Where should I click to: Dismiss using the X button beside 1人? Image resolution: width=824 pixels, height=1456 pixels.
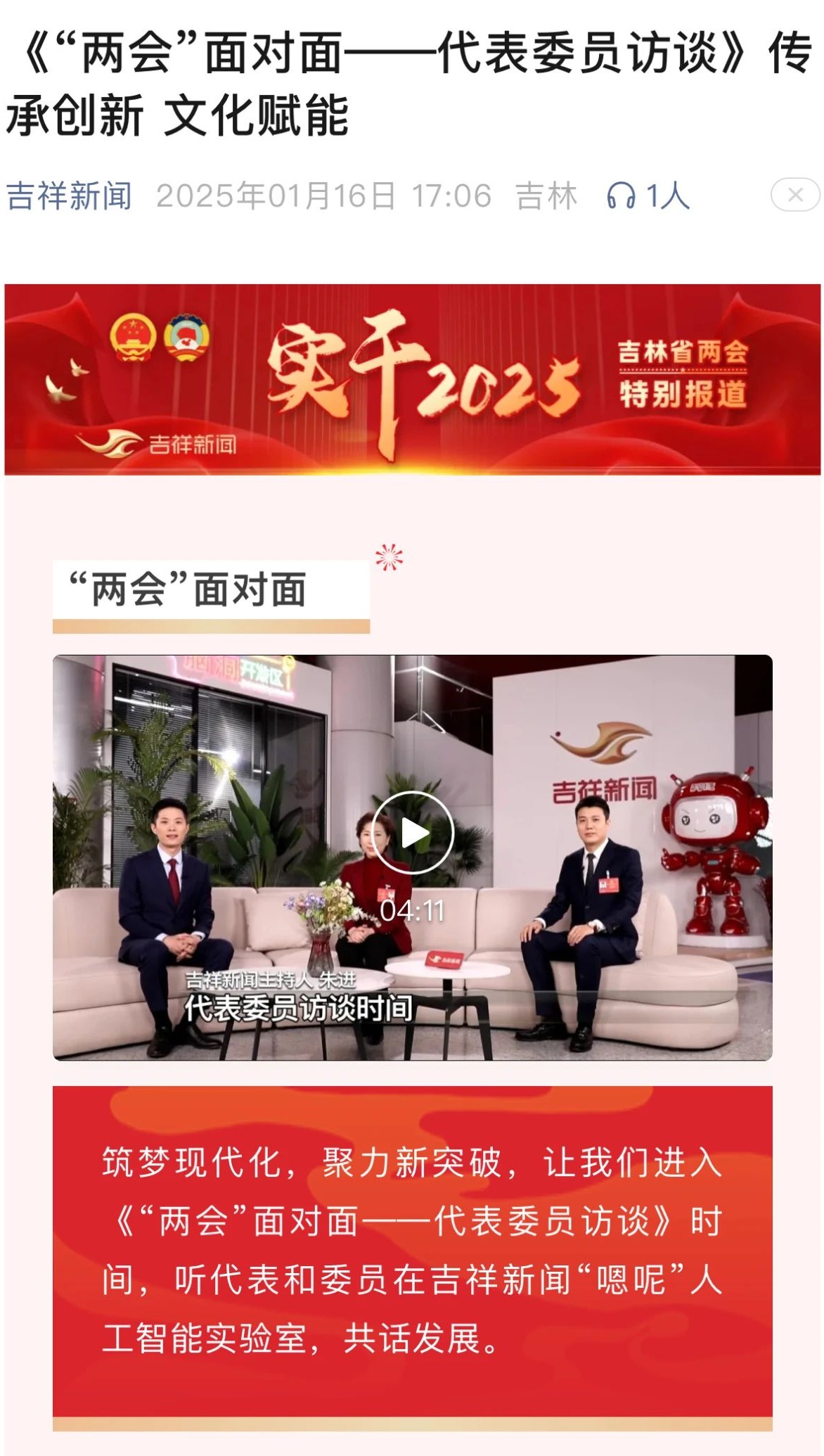pos(795,195)
